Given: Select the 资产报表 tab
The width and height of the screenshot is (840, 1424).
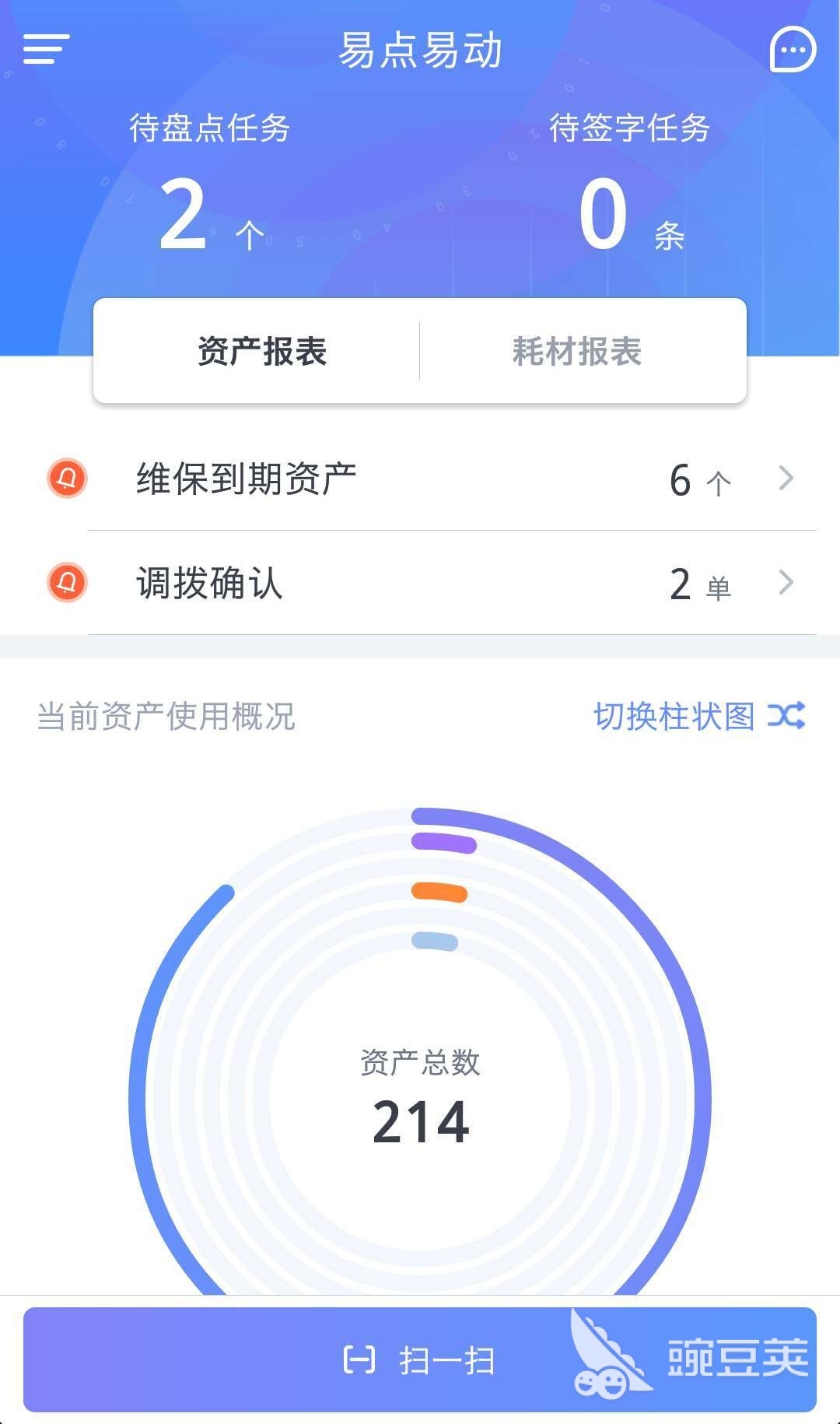Looking at the screenshot, I should (261, 351).
